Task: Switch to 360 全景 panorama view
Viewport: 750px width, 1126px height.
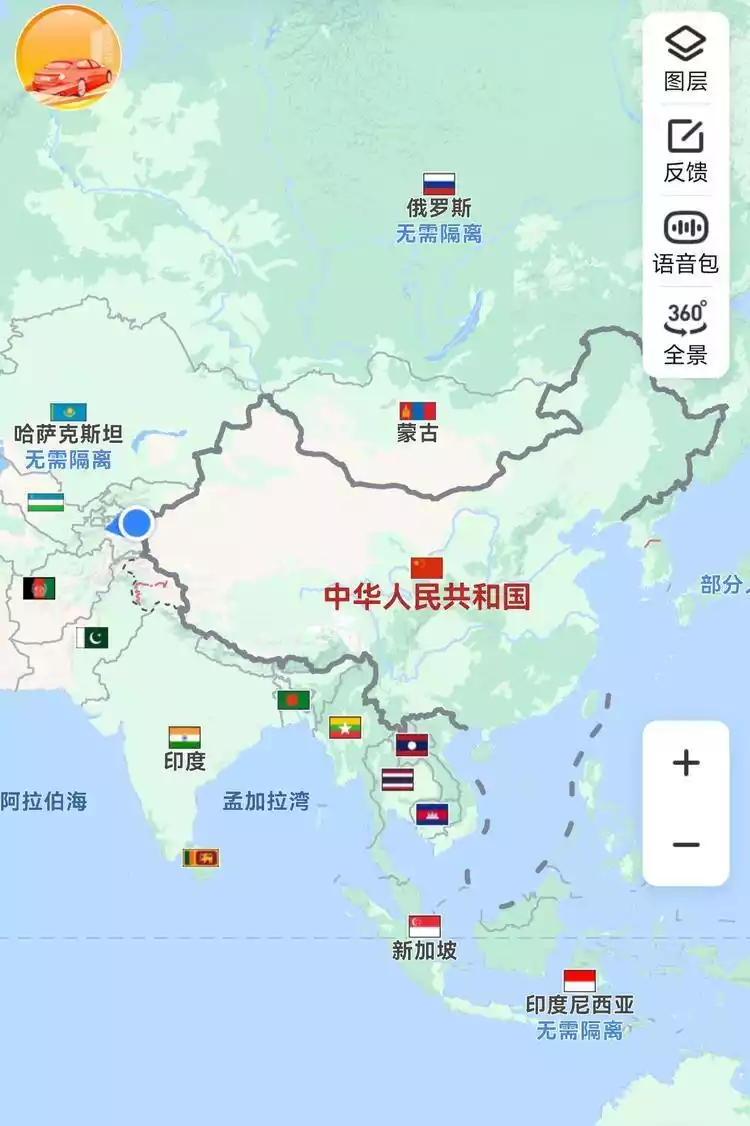Action: [x=685, y=332]
